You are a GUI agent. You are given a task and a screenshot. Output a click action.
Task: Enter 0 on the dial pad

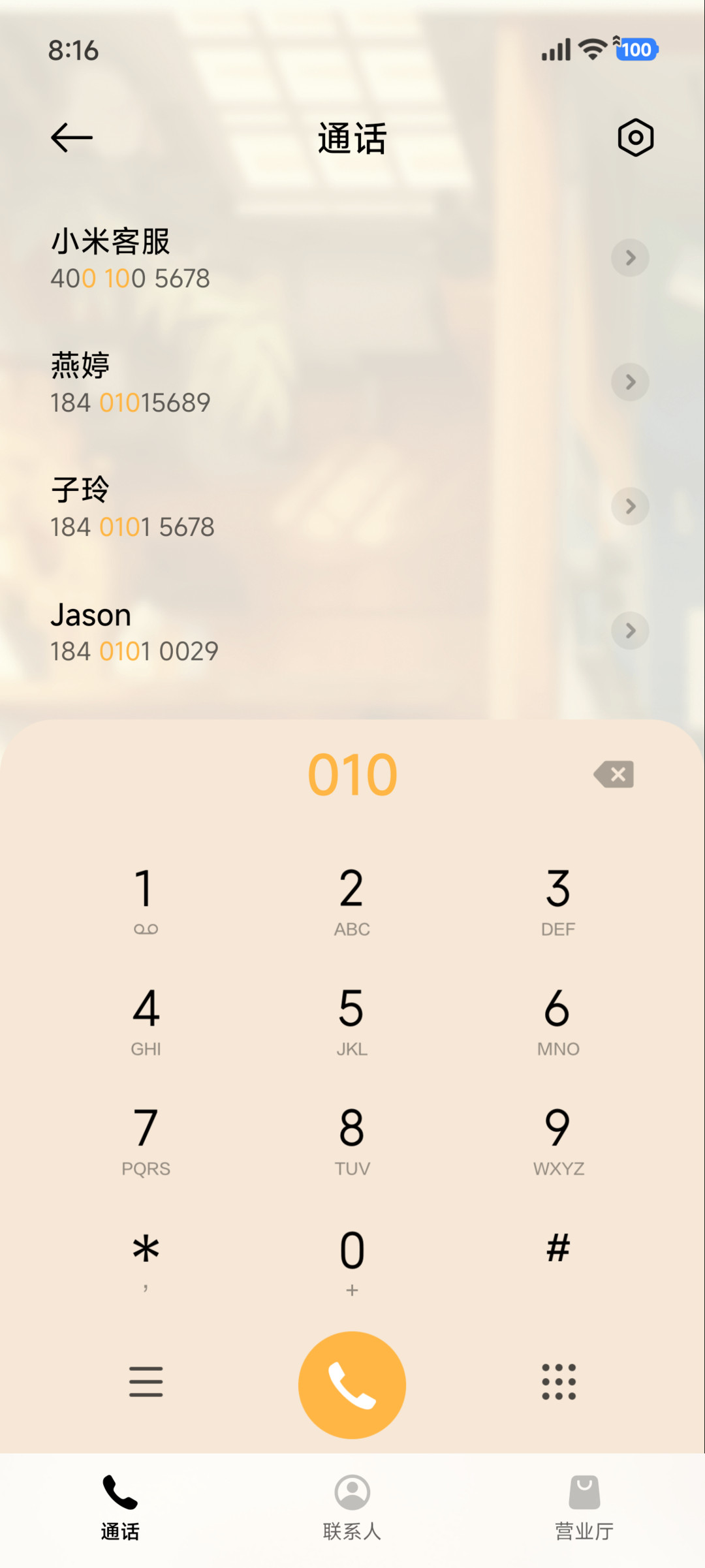tap(352, 1261)
